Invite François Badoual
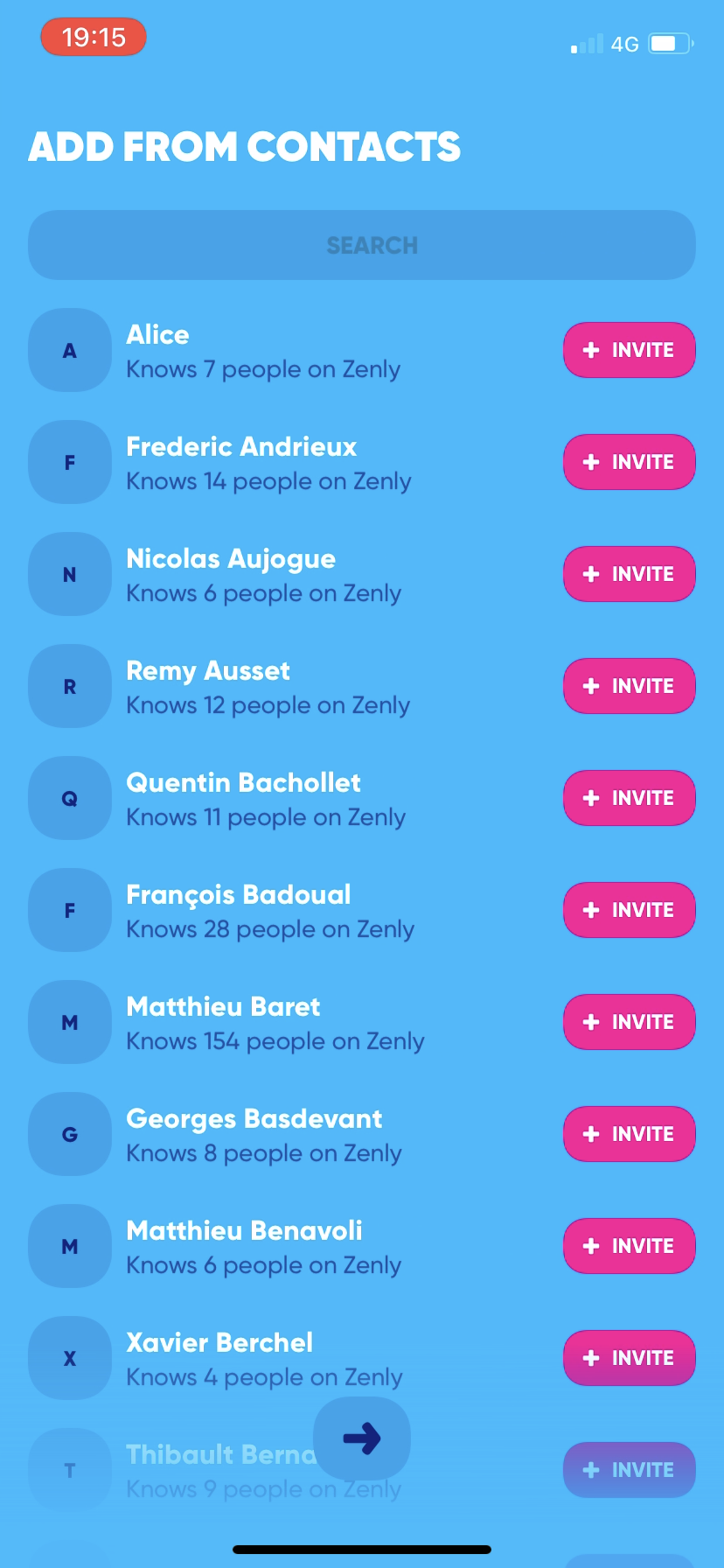Image resolution: width=724 pixels, height=1568 pixels. (629, 910)
